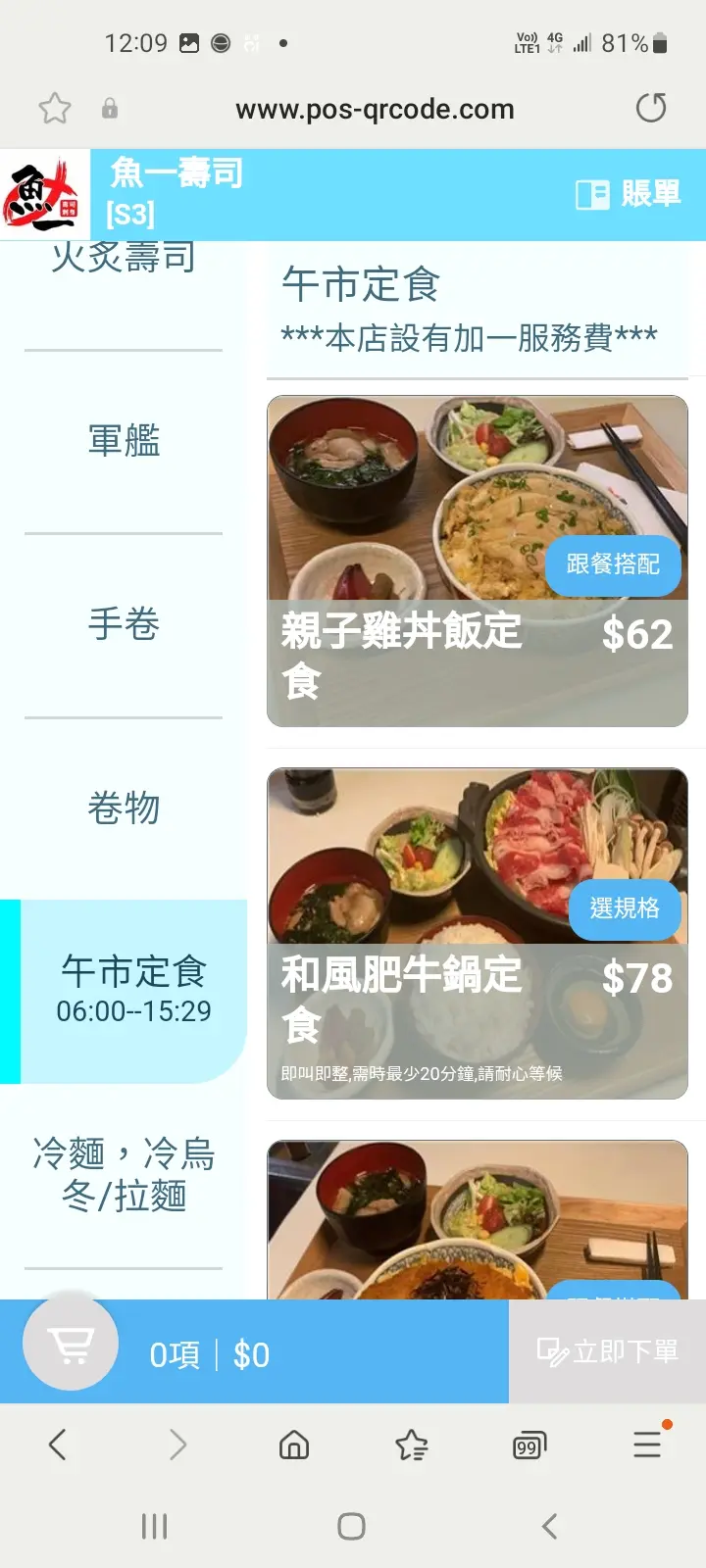Switch to the 手卷 category
This screenshot has height=1568, width=706.
point(124,624)
